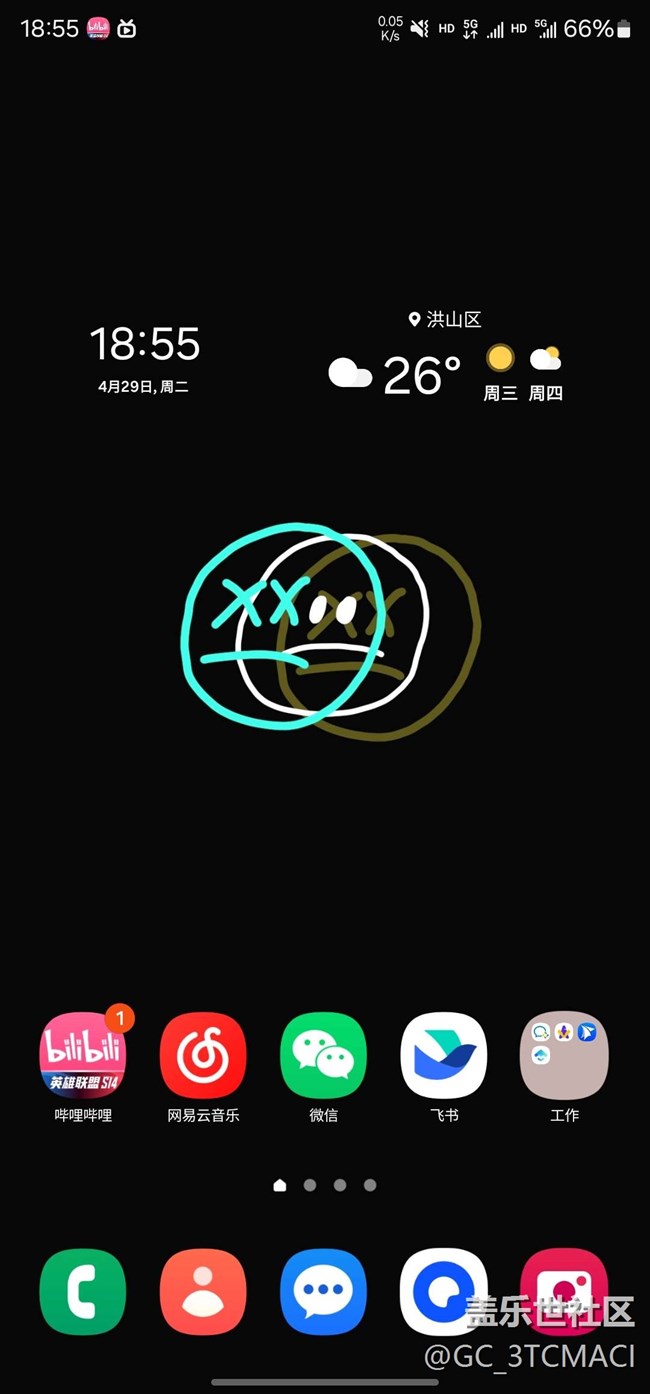This screenshot has height=1394, width=650.
Task: Open the white-and-blue circle app in dock
Action: (x=444, y=1291)
